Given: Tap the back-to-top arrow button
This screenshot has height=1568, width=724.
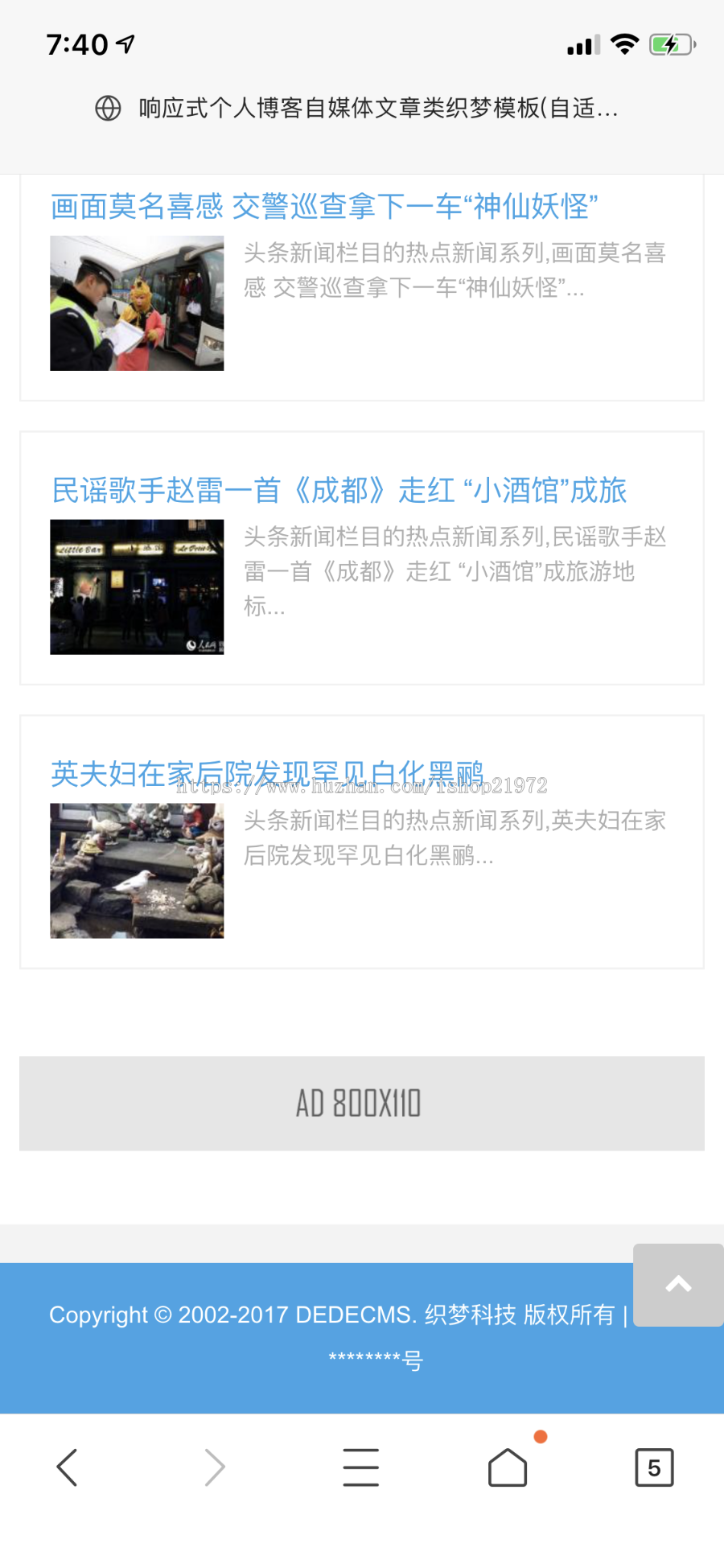Looking at the screenshot, I should [678, 1285].
